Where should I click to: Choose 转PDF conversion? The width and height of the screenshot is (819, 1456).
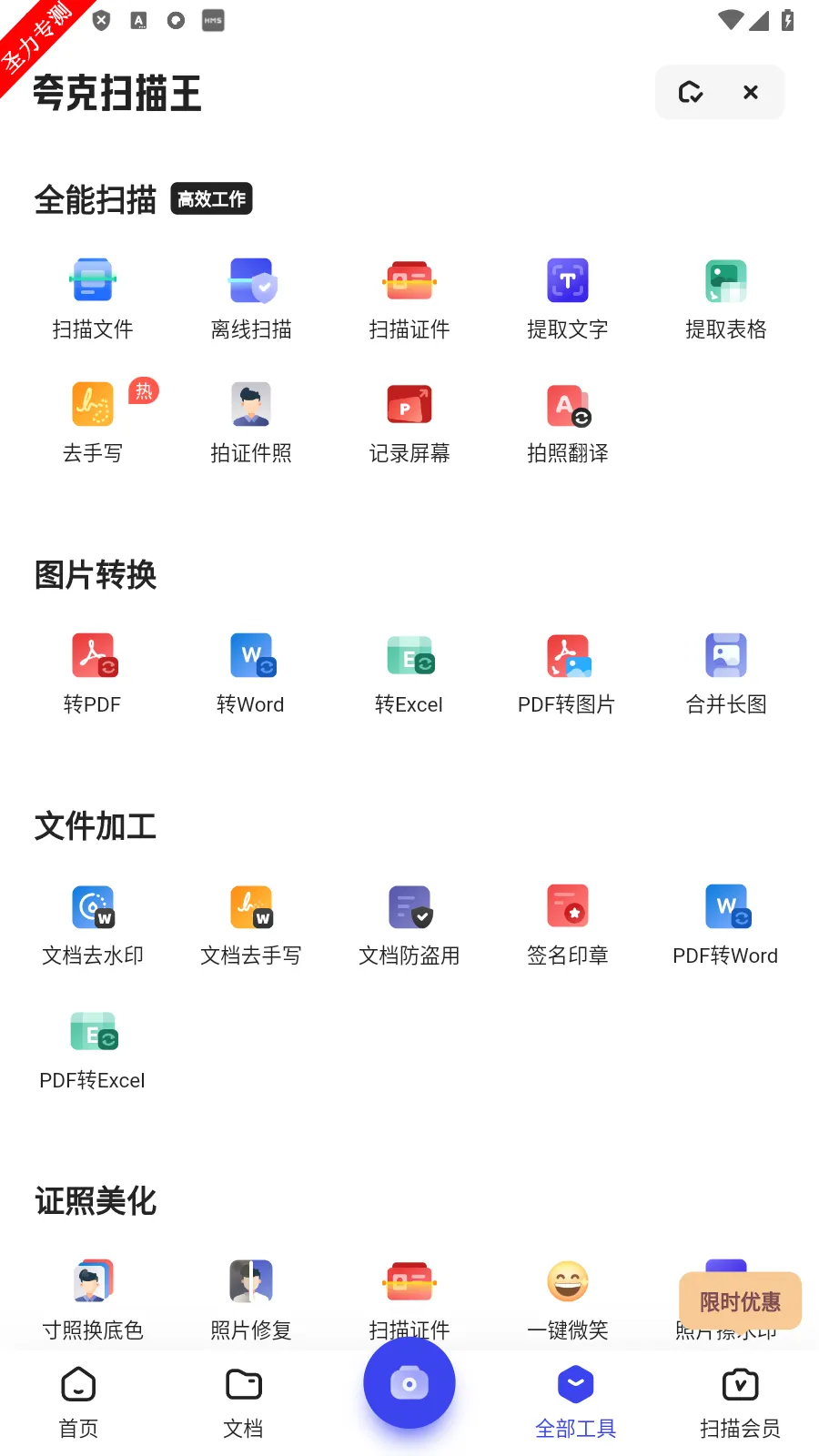93,673
